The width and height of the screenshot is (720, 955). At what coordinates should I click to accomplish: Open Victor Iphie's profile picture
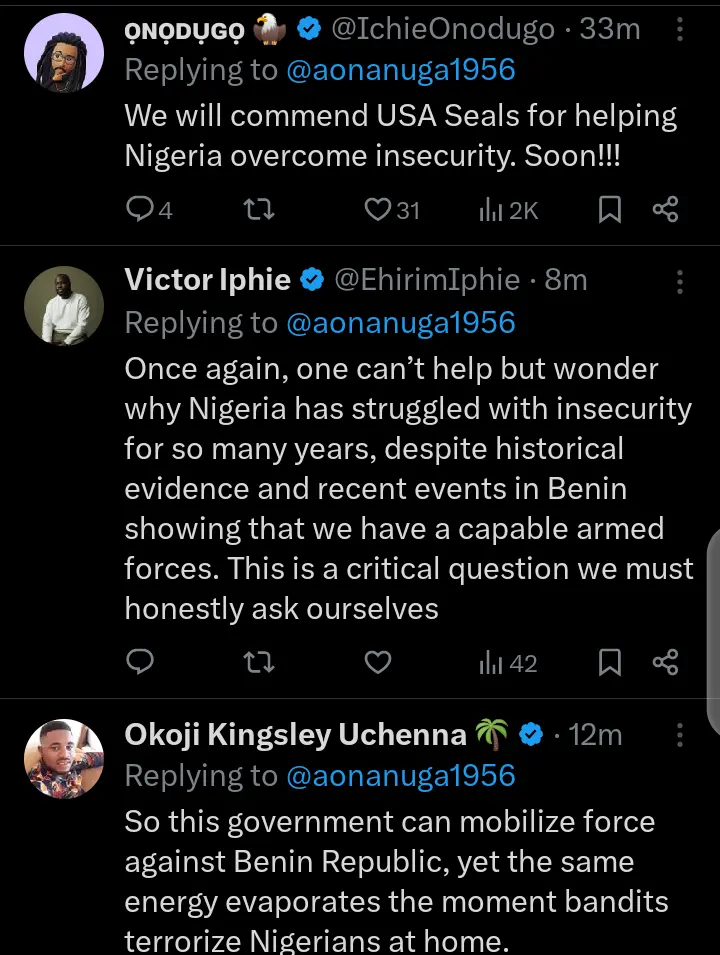(63, 305)
